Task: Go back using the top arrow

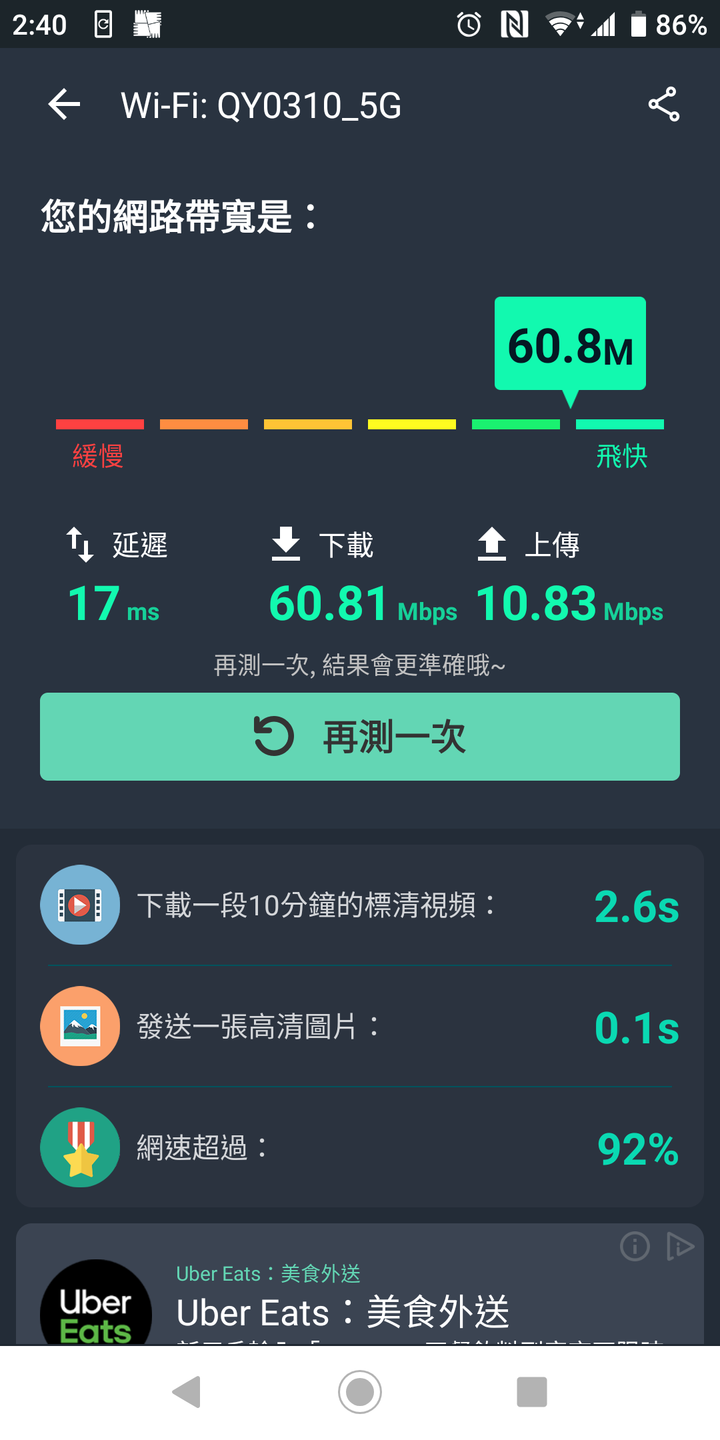Action: point(64,104)
